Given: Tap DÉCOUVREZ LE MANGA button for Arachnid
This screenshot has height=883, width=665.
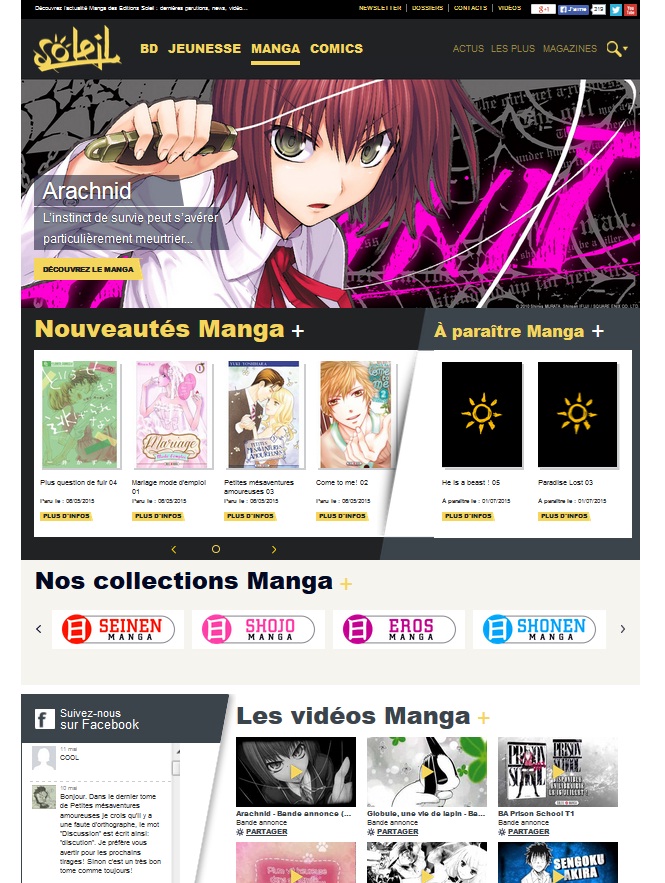Looking at the screenshot, I should pos(88,270).
